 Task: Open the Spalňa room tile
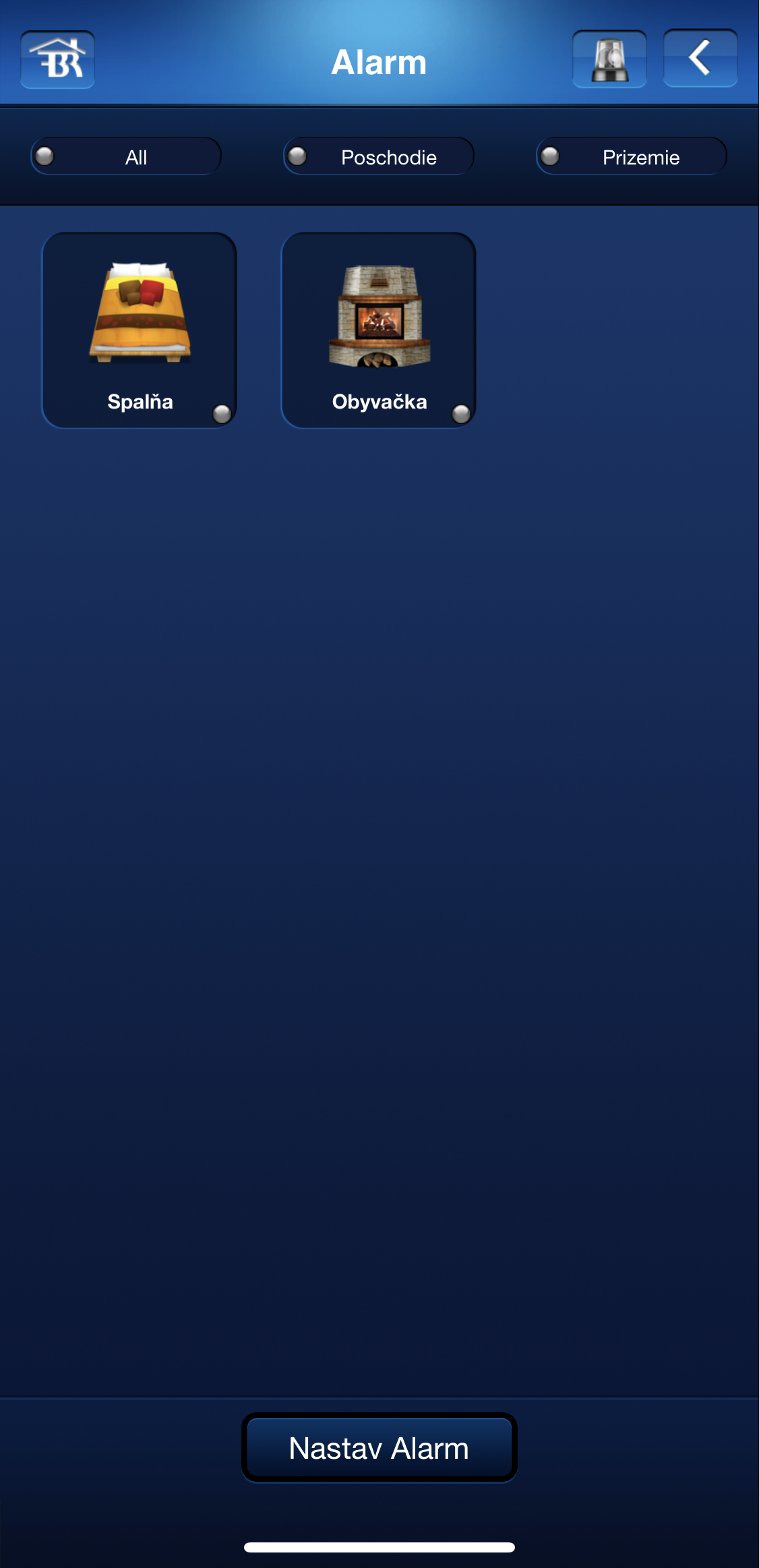point(140,330)
